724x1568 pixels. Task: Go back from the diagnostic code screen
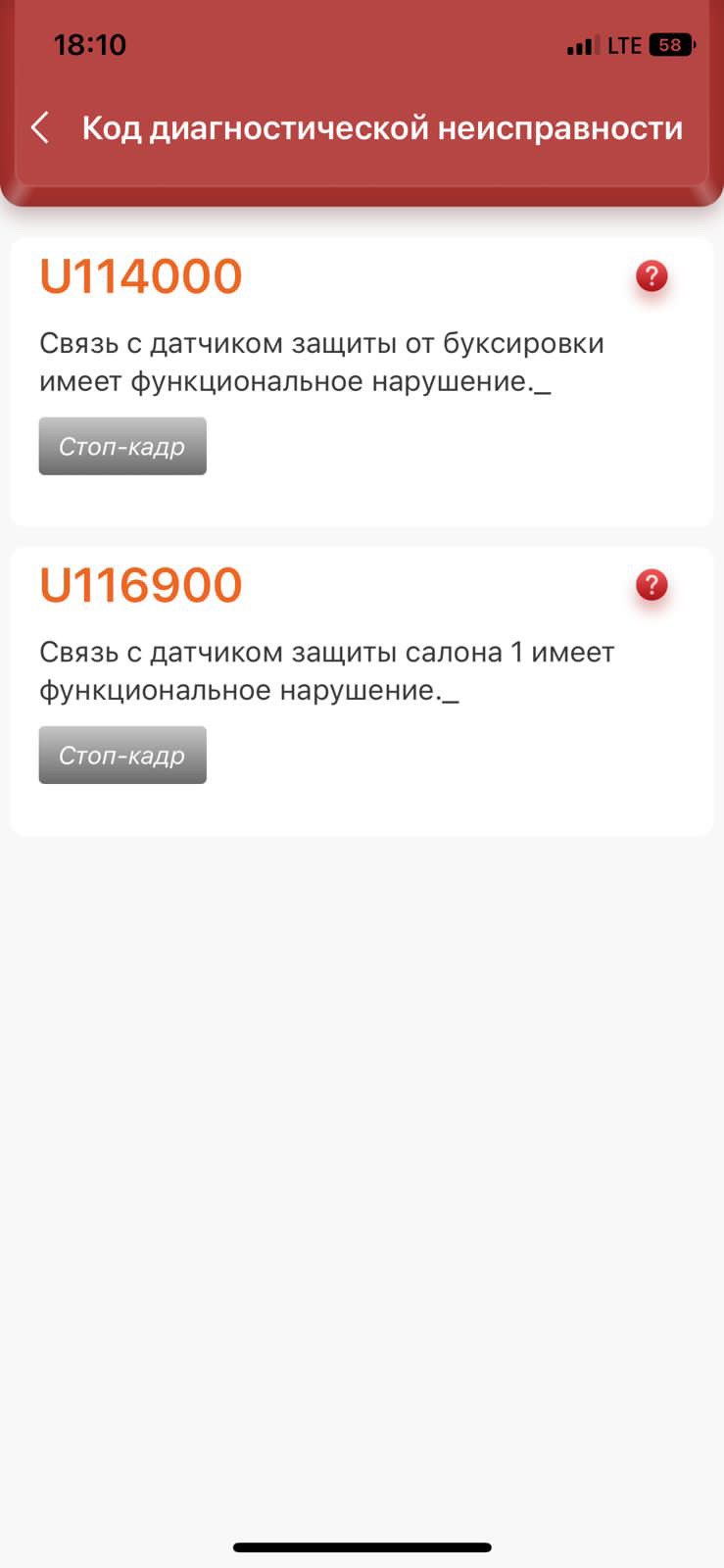click(x=40, y=127)
